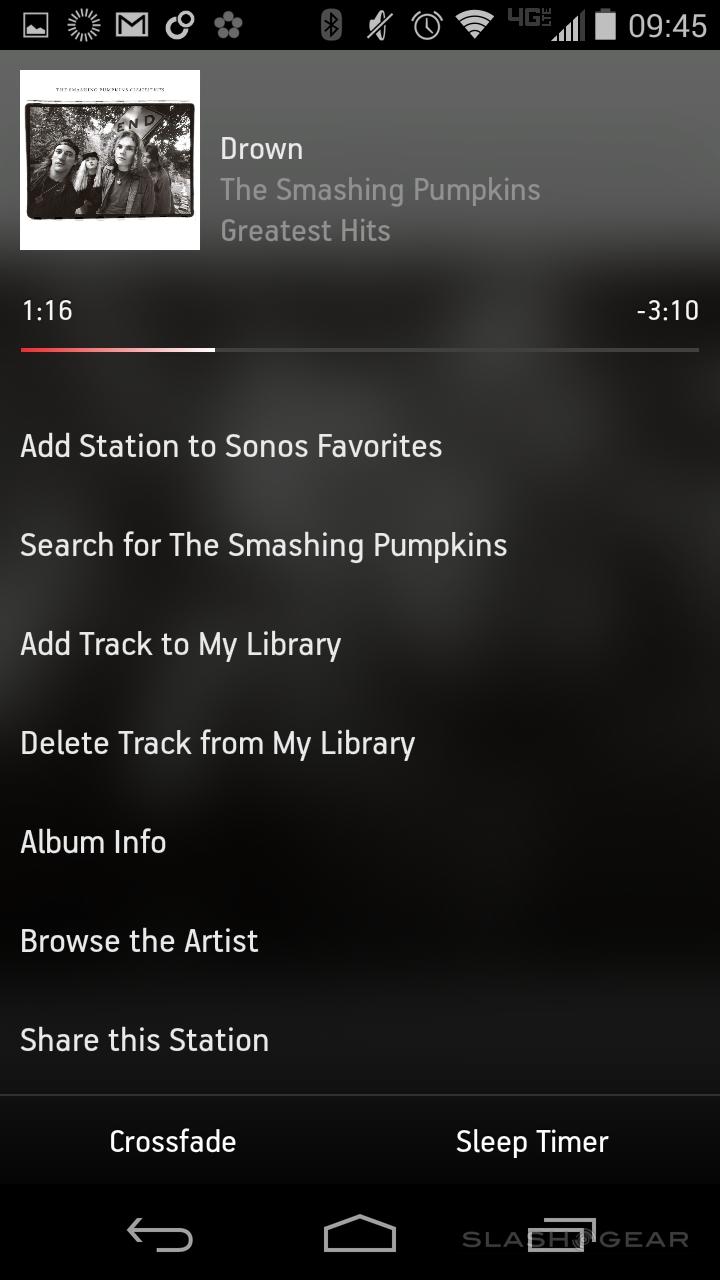Choose Delete Track from My Library
Image resolution: width=720 pixels, height=1280 pixels.
point(217,743)
